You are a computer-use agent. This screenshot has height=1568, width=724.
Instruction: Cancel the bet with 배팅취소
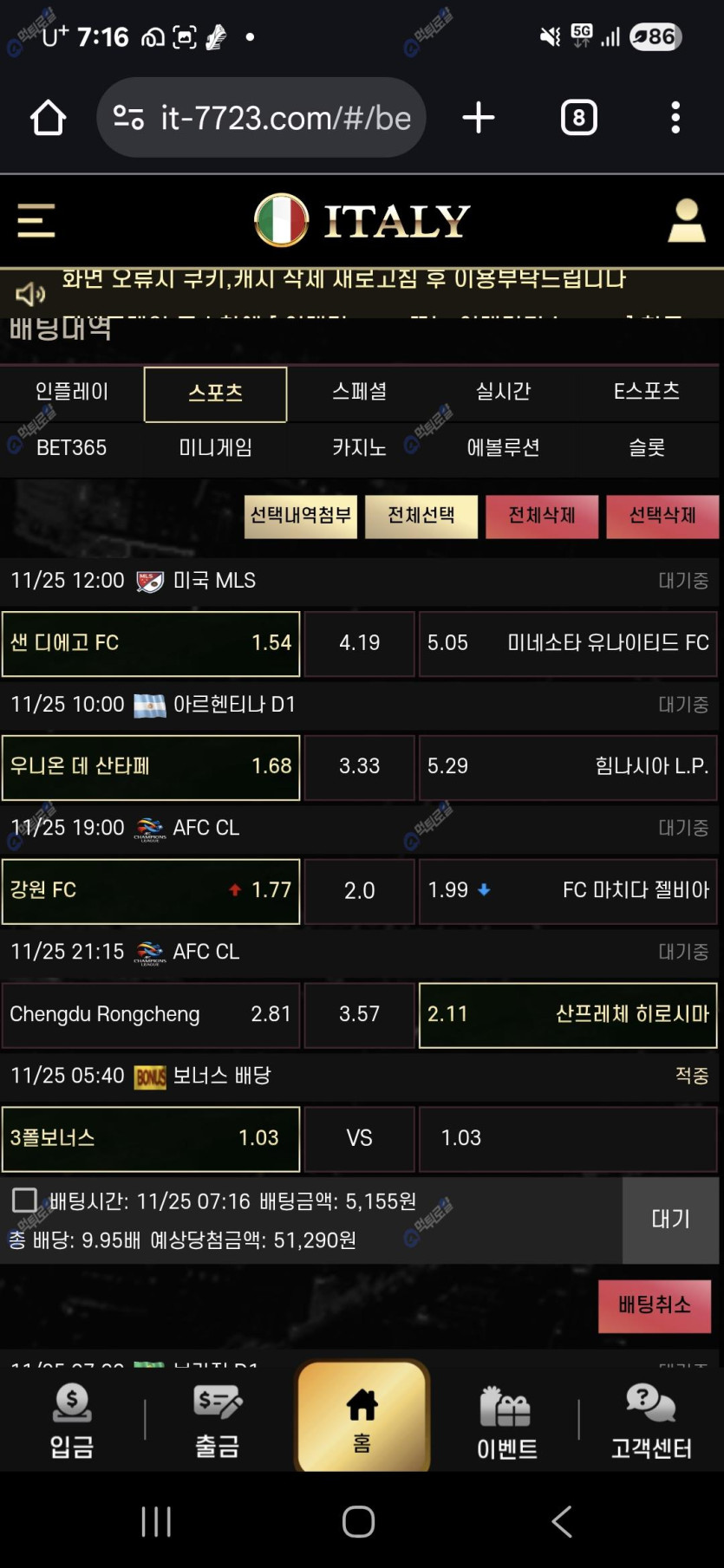click(x=655, y=1305)
